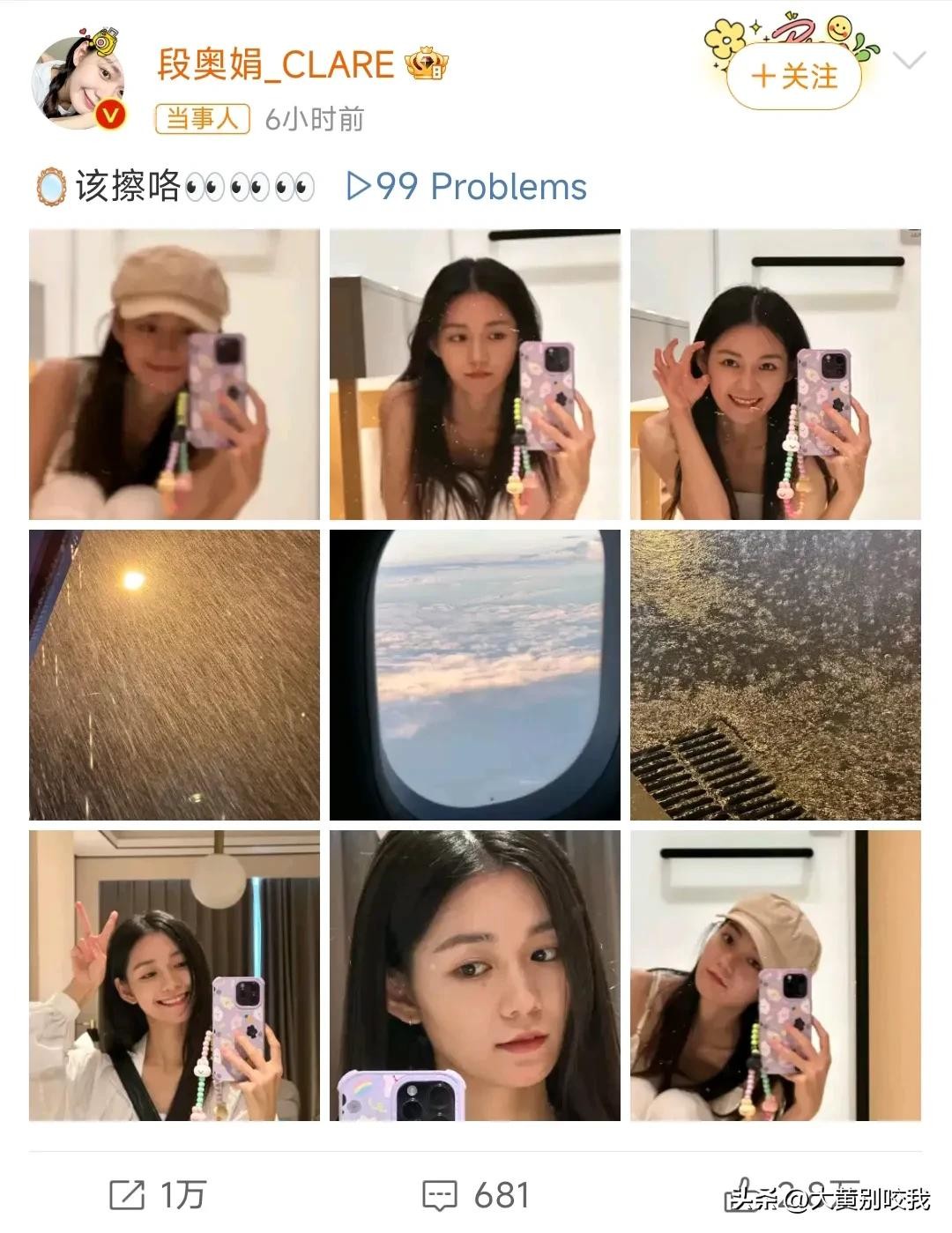Play the 99 Problems music link
Viewport: 952px width, 1233px height.
click(x=467, y=187)
